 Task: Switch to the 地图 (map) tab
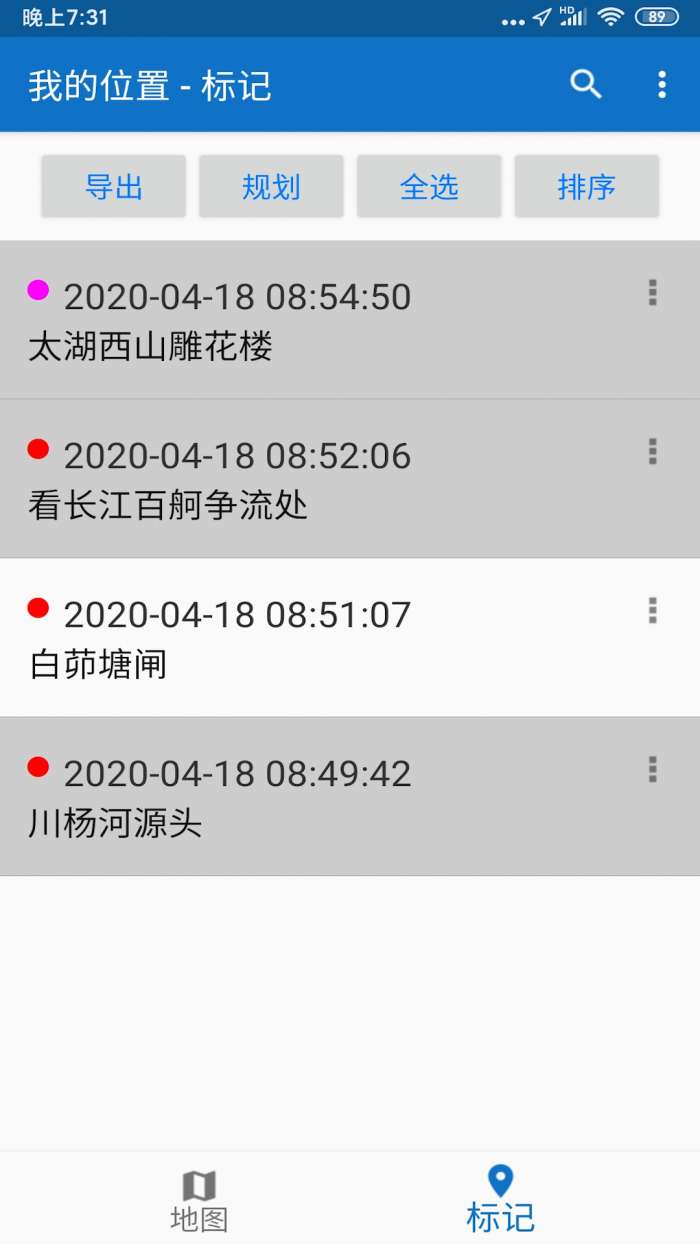(x=199, y=1200)
